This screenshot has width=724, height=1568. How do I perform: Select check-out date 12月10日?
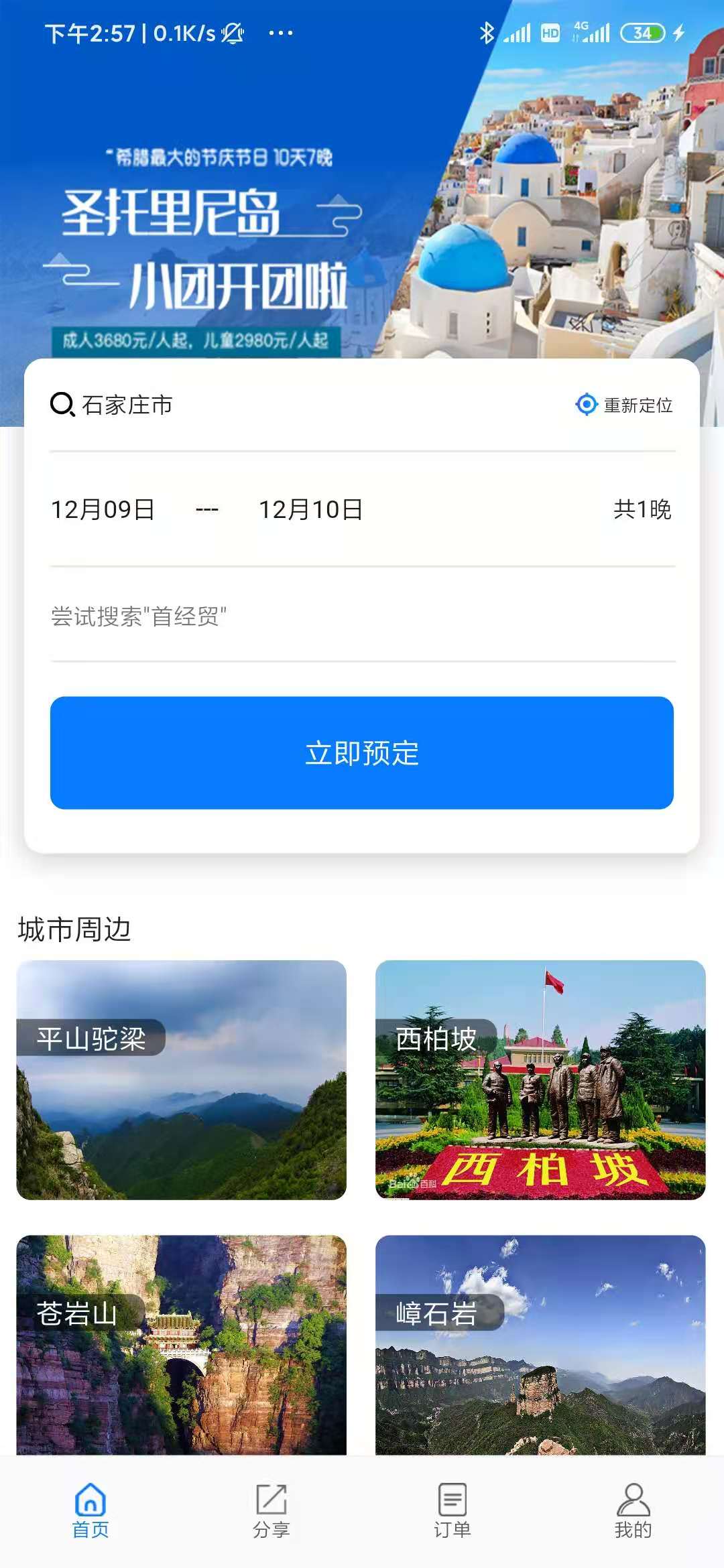coord(311,509)
